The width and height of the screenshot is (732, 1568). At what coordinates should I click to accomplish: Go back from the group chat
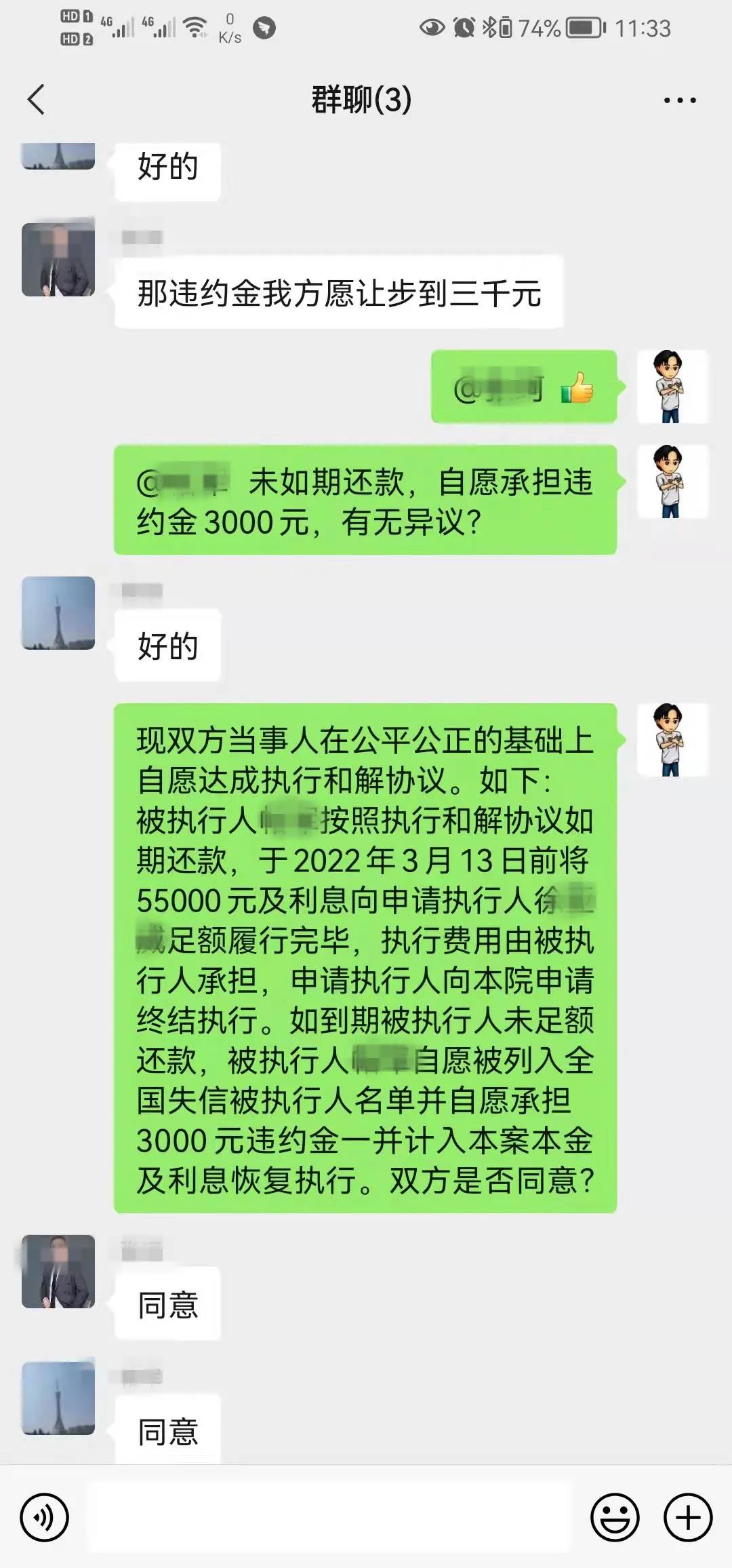click(x=36, y=100)
